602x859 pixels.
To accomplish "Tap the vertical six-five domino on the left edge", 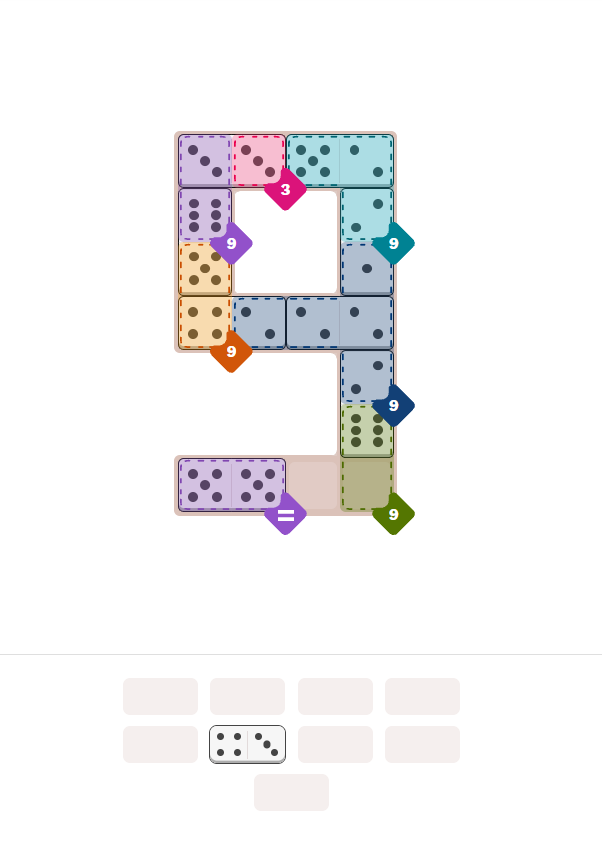I will (205, 242).
